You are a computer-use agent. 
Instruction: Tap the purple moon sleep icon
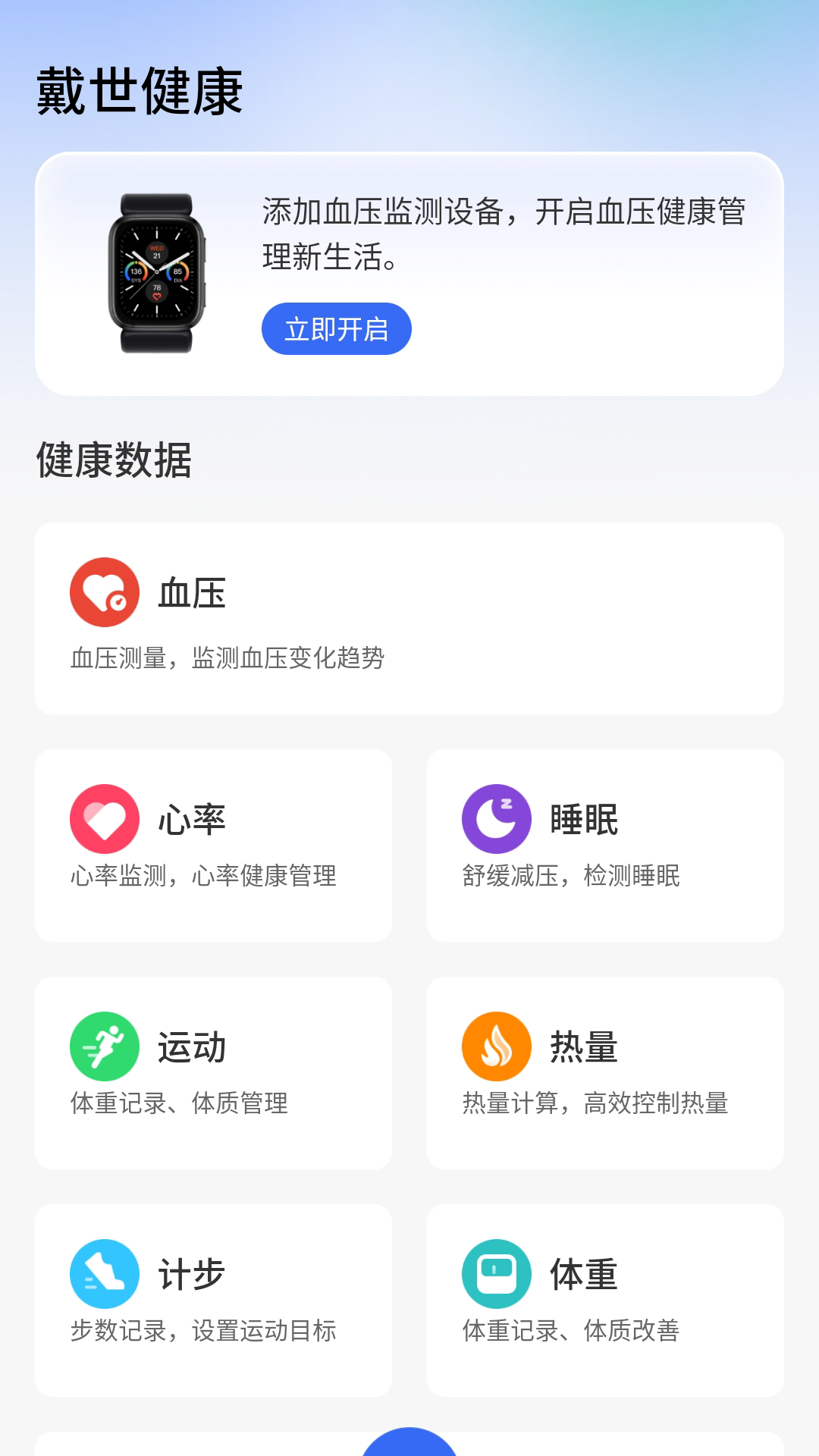click(x=497, y=819)
